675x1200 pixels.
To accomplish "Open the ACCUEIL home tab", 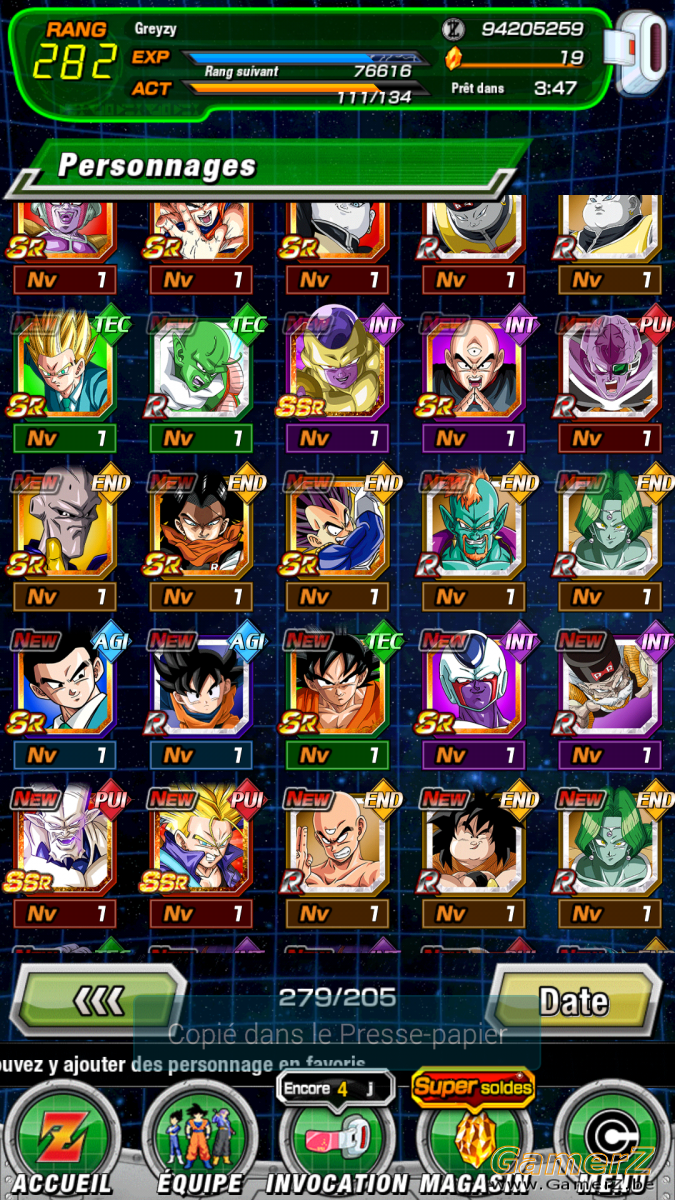I will click(62, 1140).
